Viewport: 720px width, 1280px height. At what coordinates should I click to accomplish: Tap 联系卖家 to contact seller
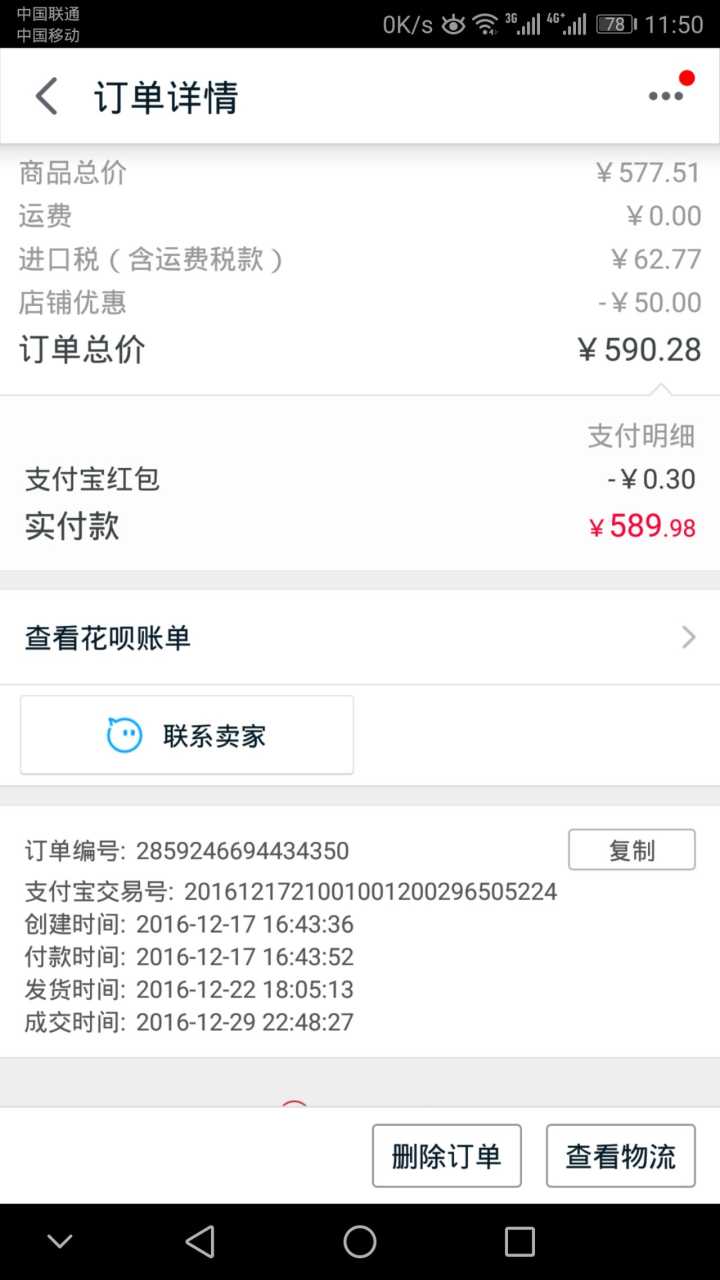point(187,736)
